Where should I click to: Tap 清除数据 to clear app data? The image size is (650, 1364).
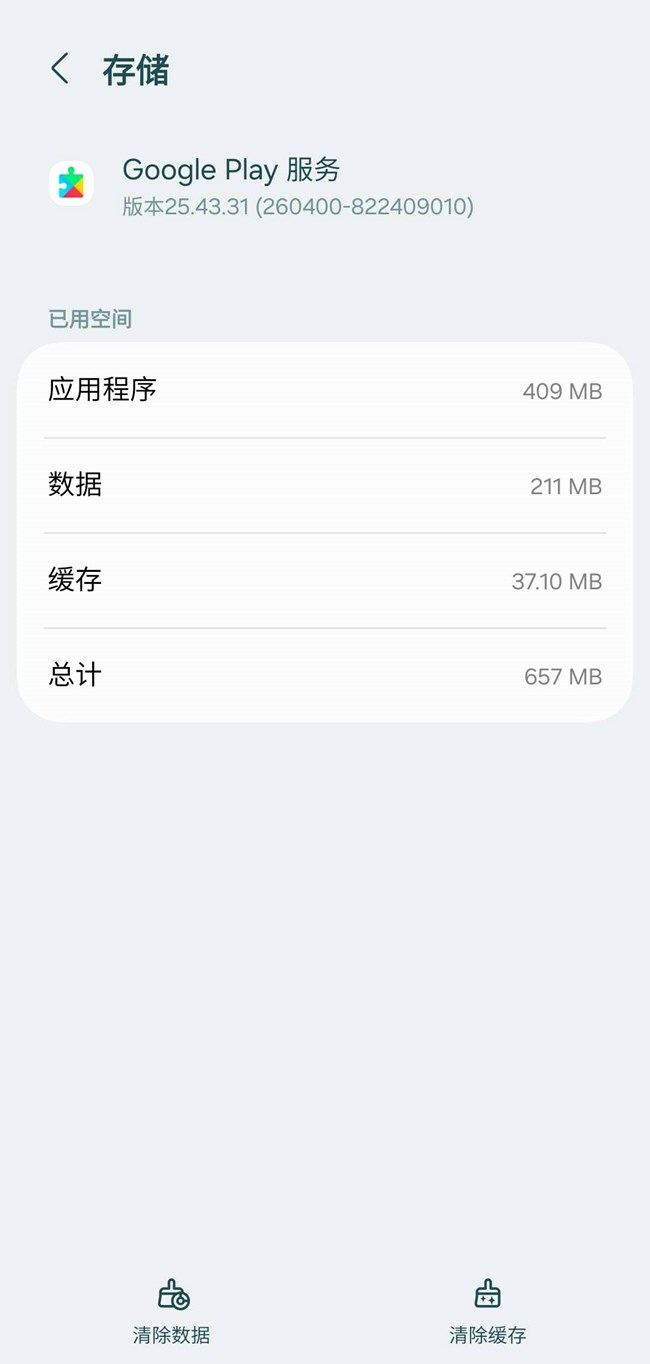click(x=172, y=1310)
